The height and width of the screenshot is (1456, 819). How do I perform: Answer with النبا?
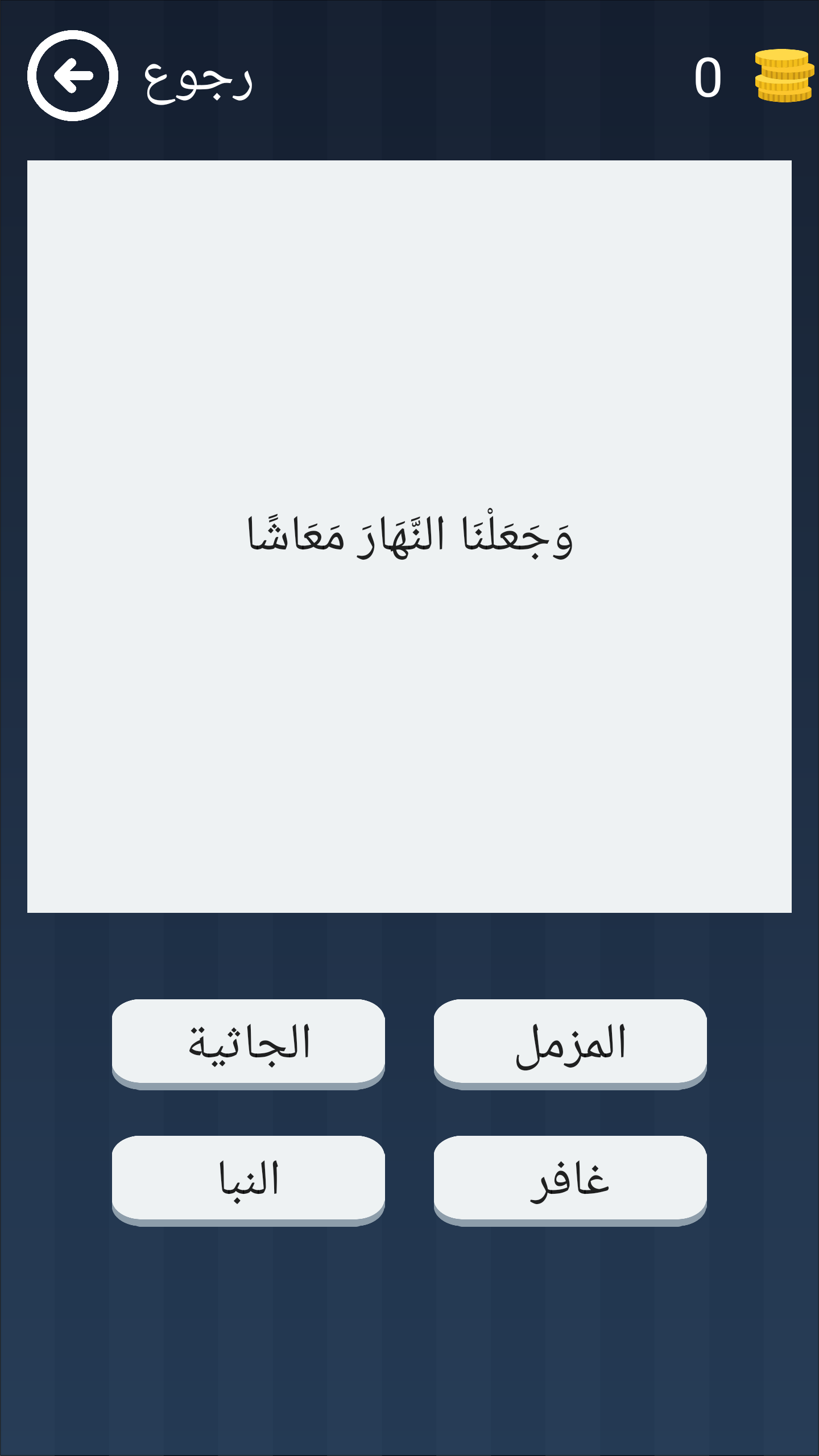[249, 1180]
